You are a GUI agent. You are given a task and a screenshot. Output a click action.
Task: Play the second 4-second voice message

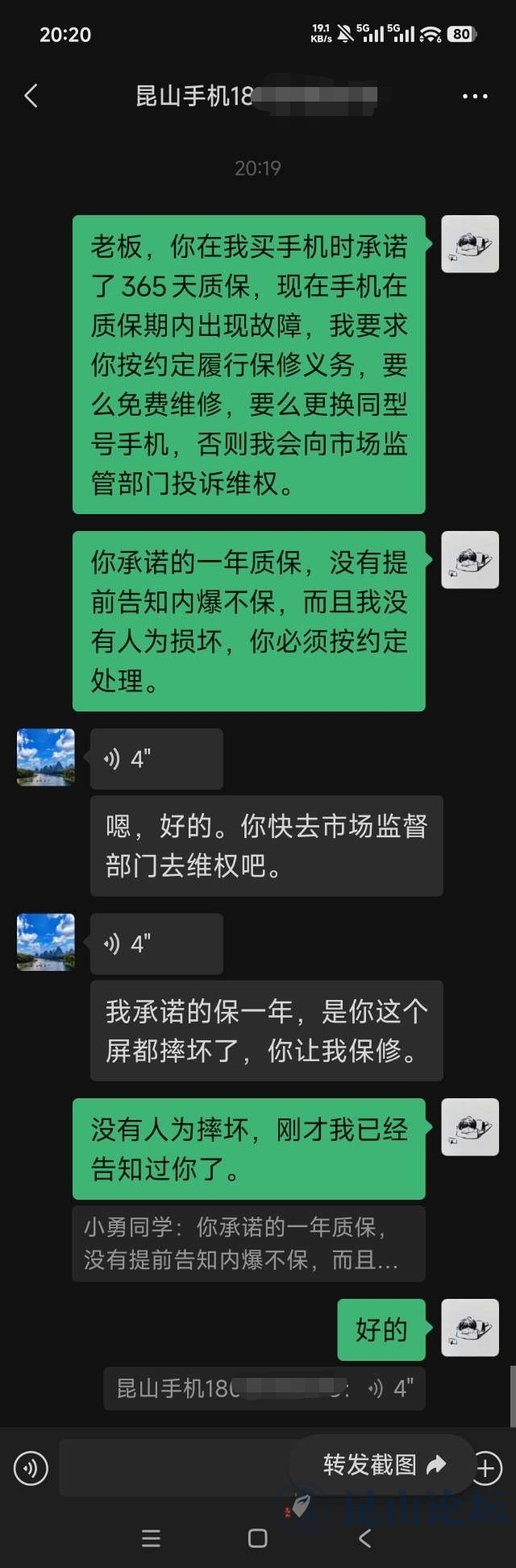(x=156, y=944)
